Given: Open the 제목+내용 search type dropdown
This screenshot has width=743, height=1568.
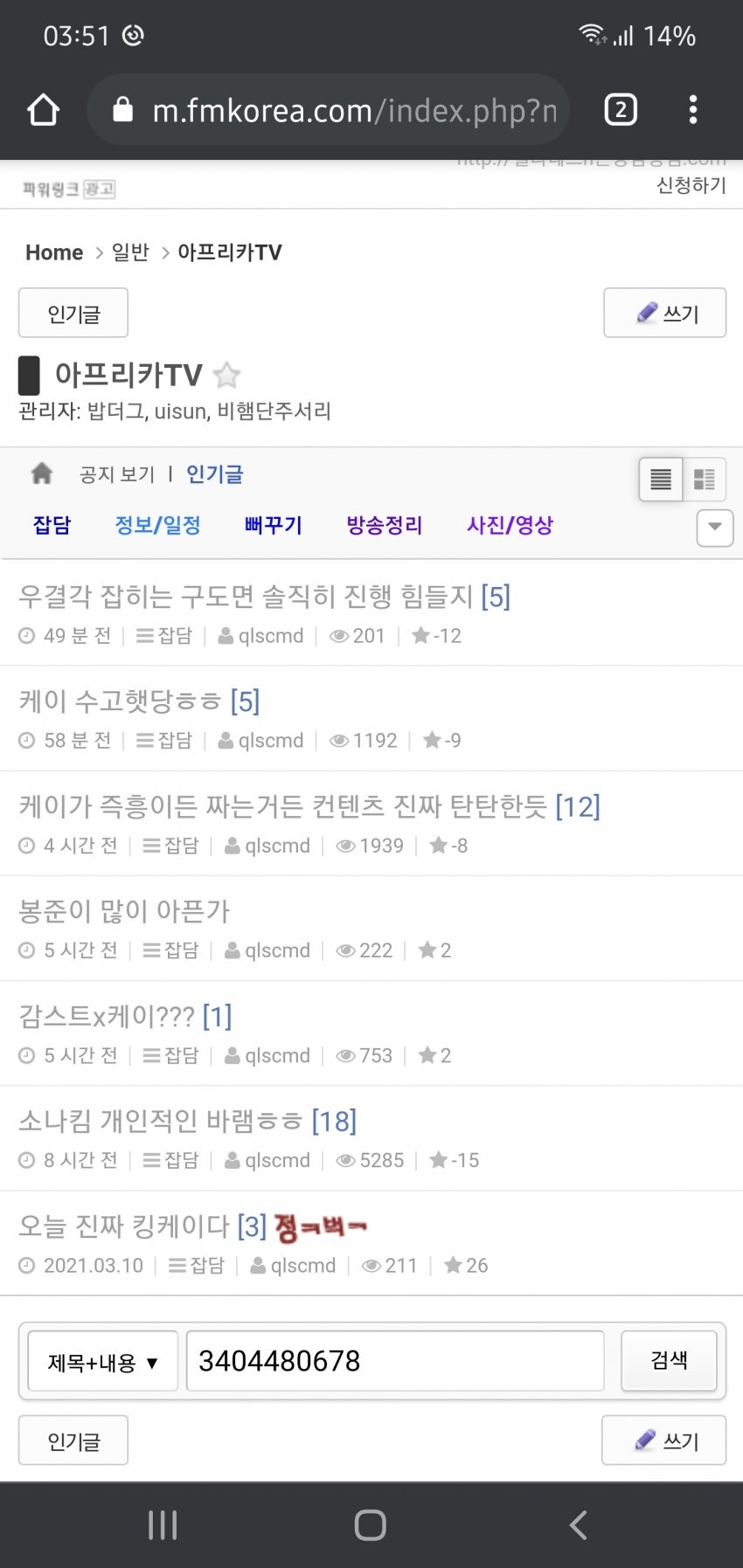Looking at the screenshot, I should coord(103,1361).
